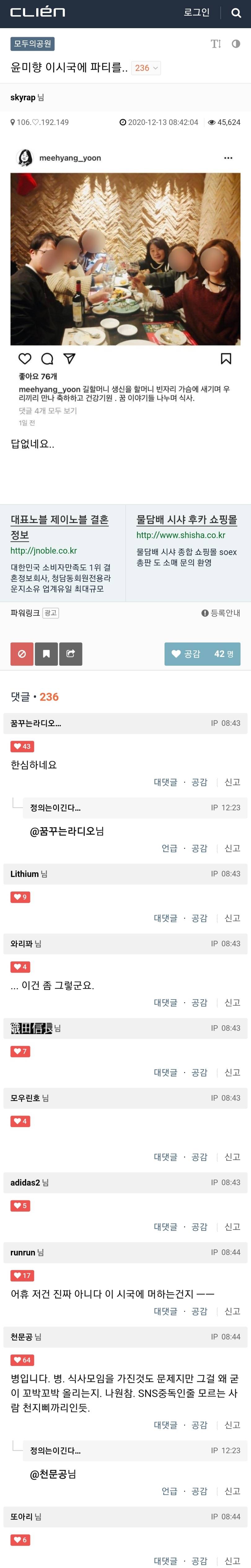Give 공감 to the post
Image resolution: width=251 pixels, height=1568 pixels.
[x=202, y=654]
